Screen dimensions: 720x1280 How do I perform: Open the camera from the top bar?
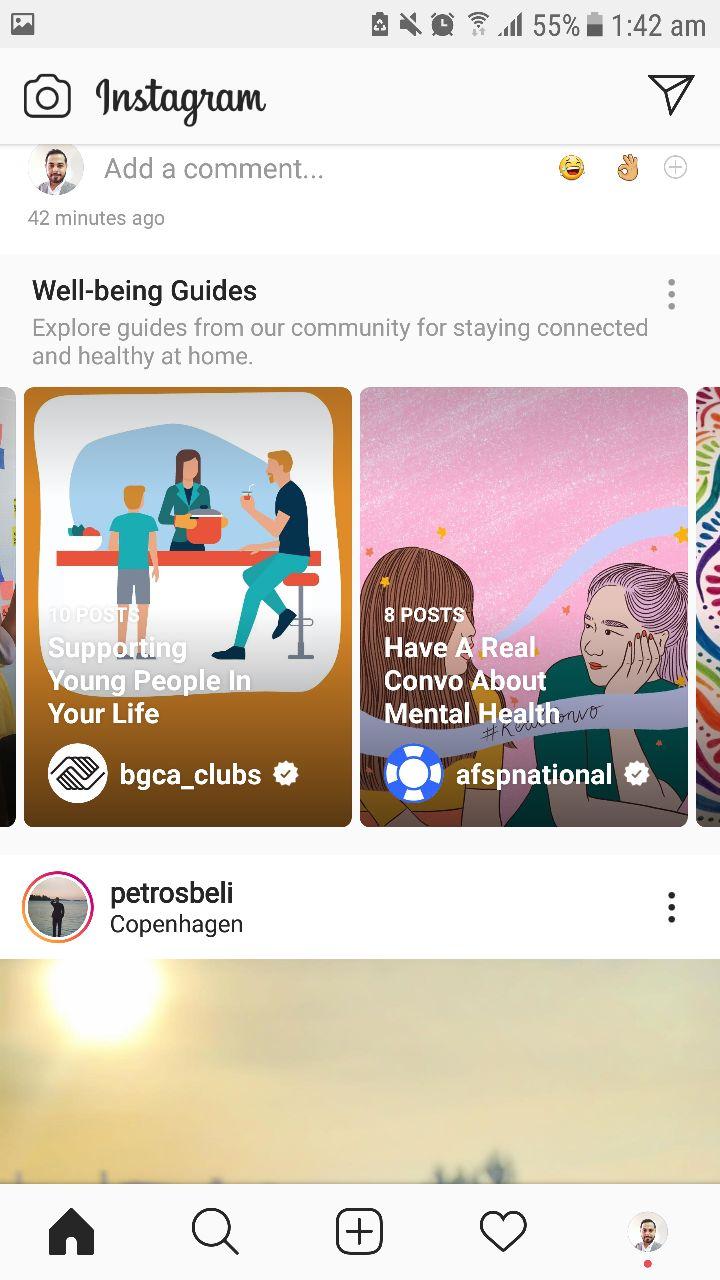47,97
